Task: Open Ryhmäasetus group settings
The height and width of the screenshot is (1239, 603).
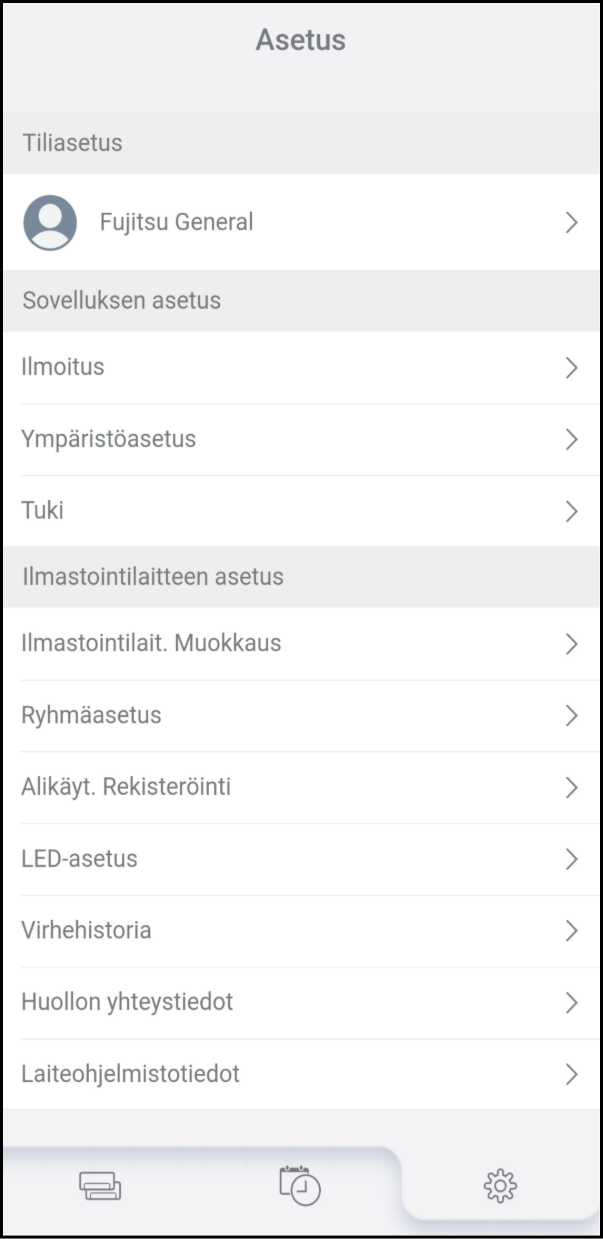Action: pos(301,716)
